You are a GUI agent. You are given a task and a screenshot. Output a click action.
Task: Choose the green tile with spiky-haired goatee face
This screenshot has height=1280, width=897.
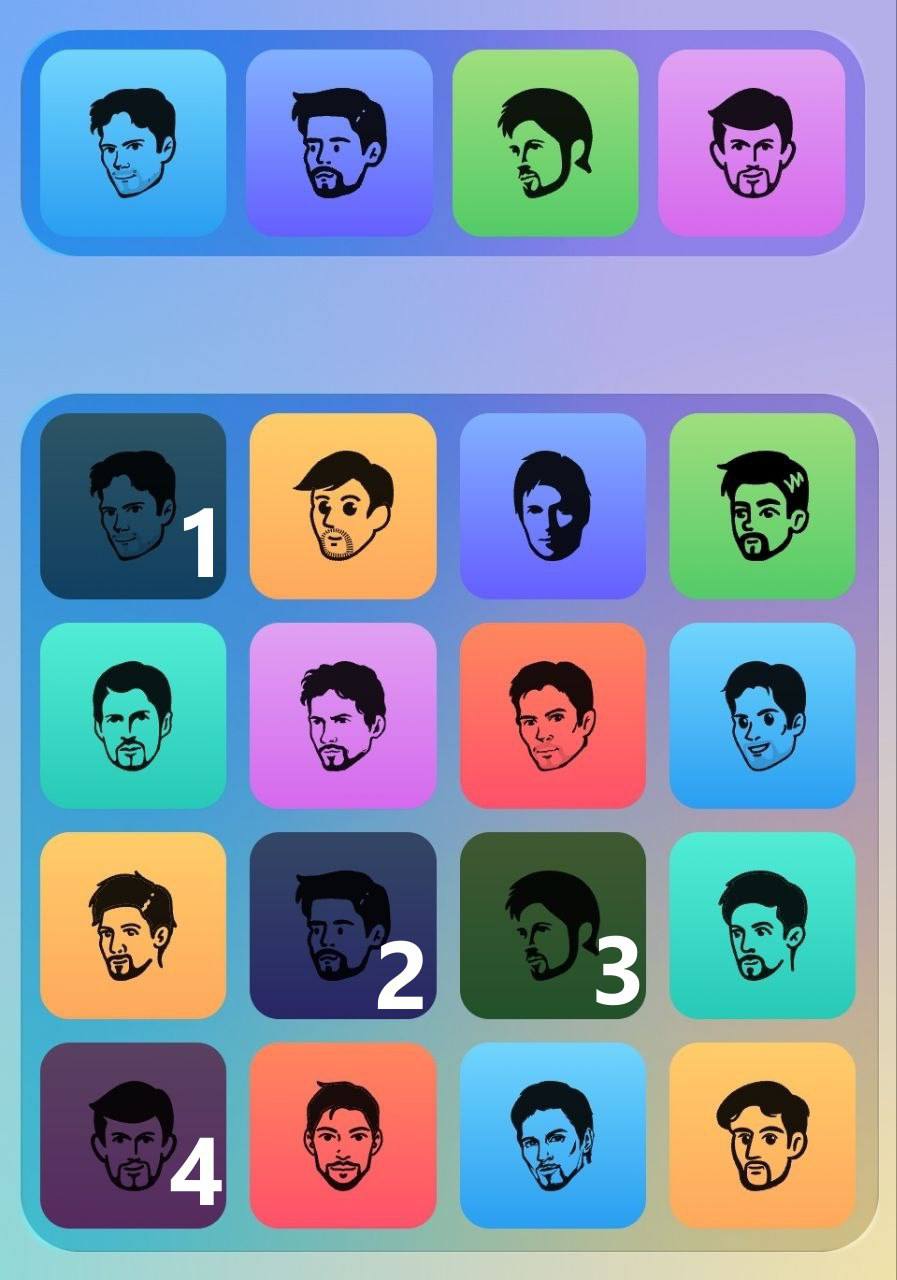click(762, 506)
